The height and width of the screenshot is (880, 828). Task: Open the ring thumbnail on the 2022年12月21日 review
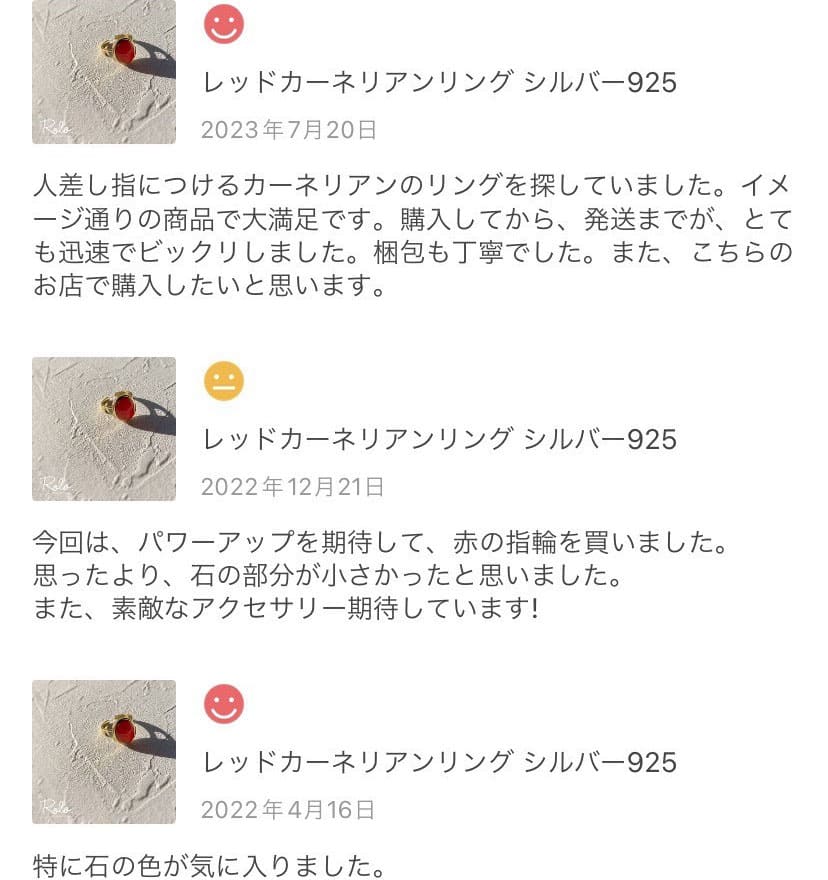point(104,428)
